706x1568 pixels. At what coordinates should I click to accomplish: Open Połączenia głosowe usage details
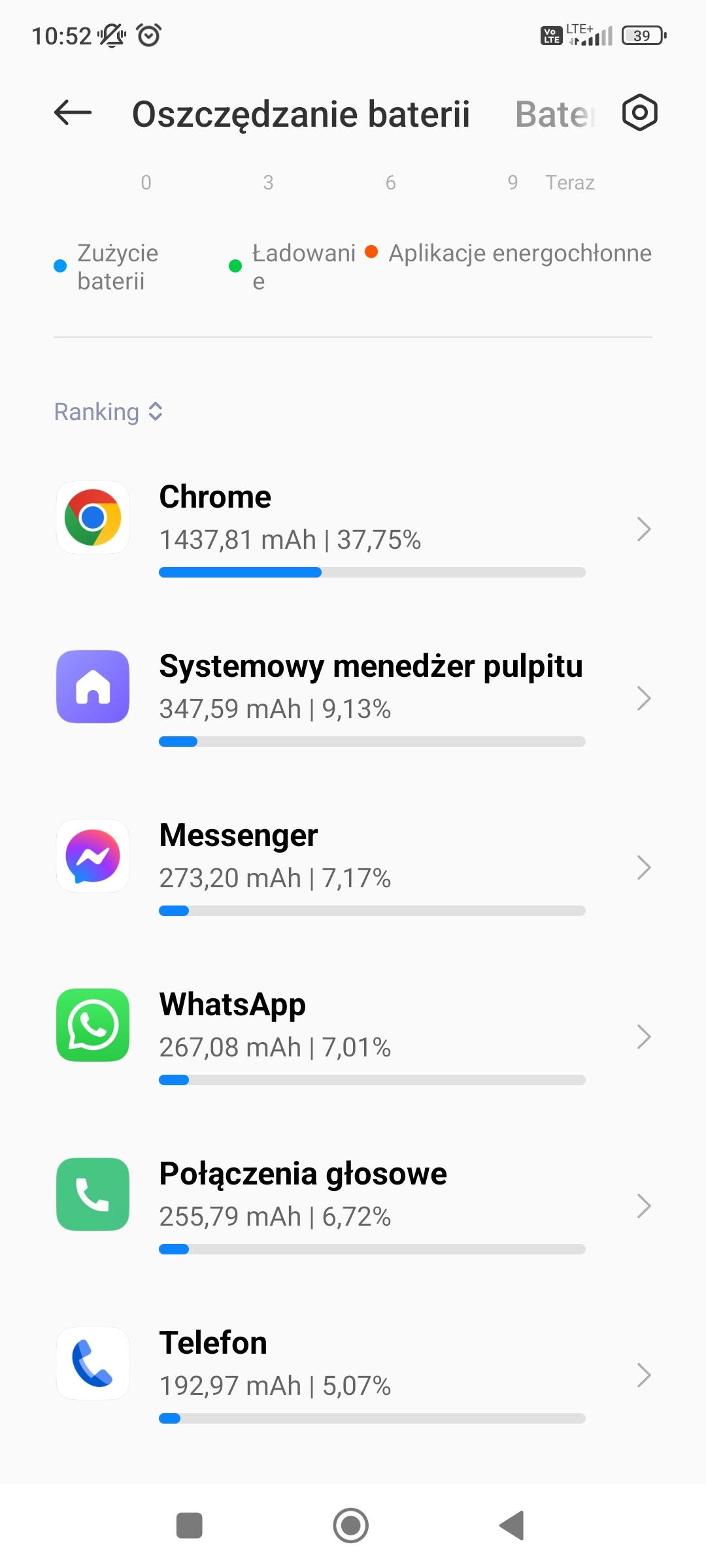(x=353, y=1205)
